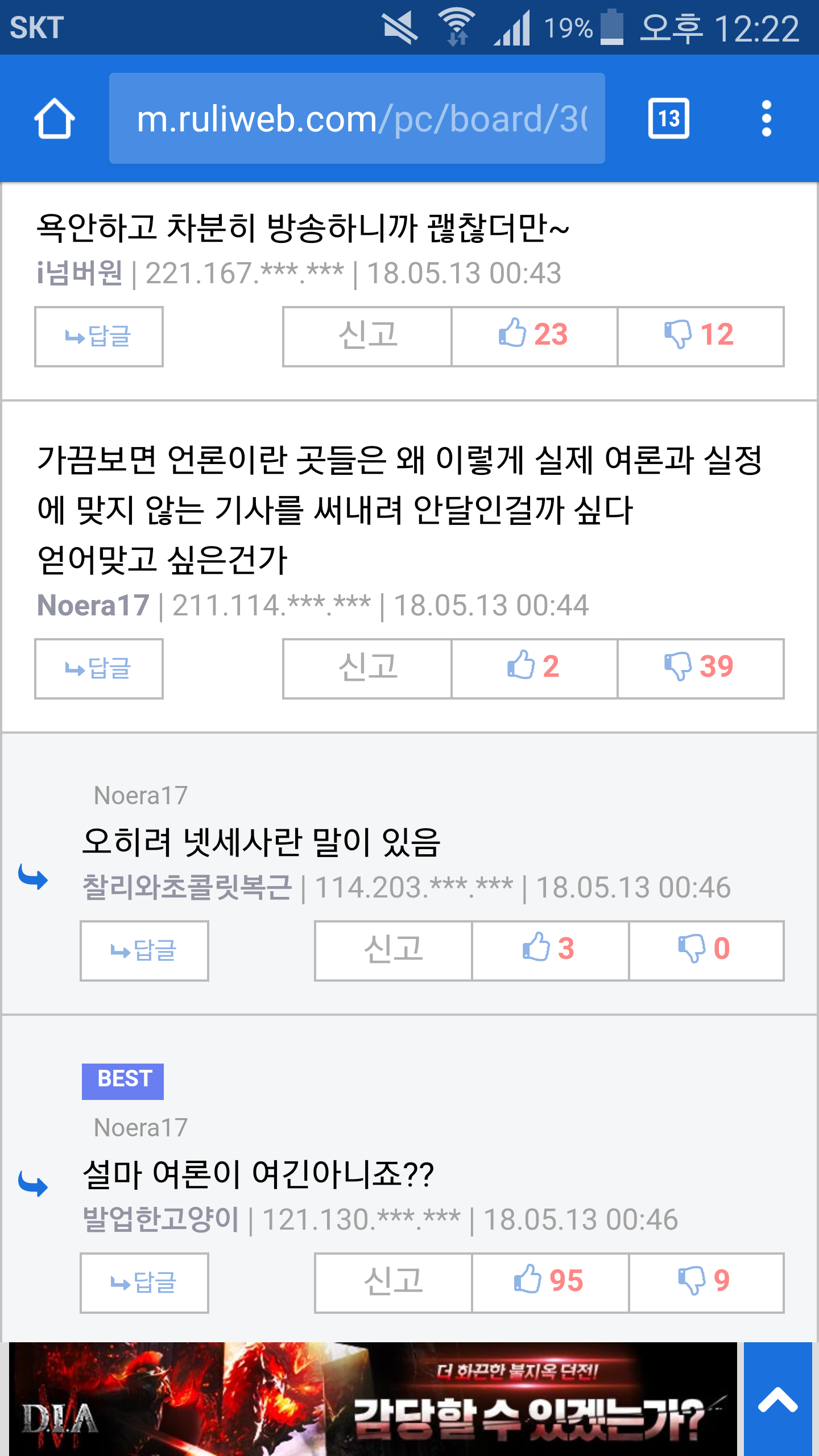Reply to 찰리와초콜릿복근's comment
Image resolution: width=819 pixels, height=1456 pixels.
(144, 951)
